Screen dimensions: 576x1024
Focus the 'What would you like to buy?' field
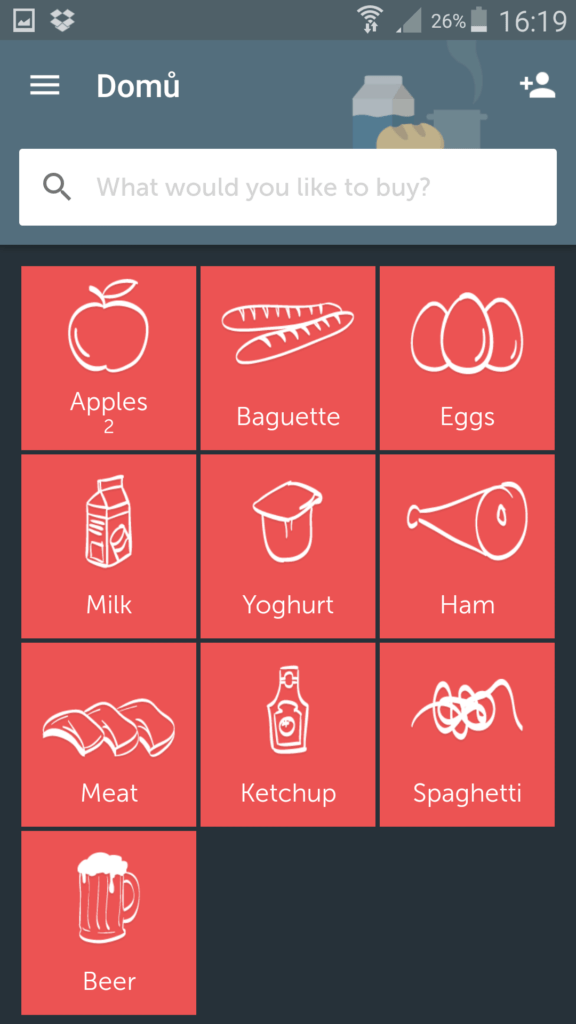pos(288,187)
